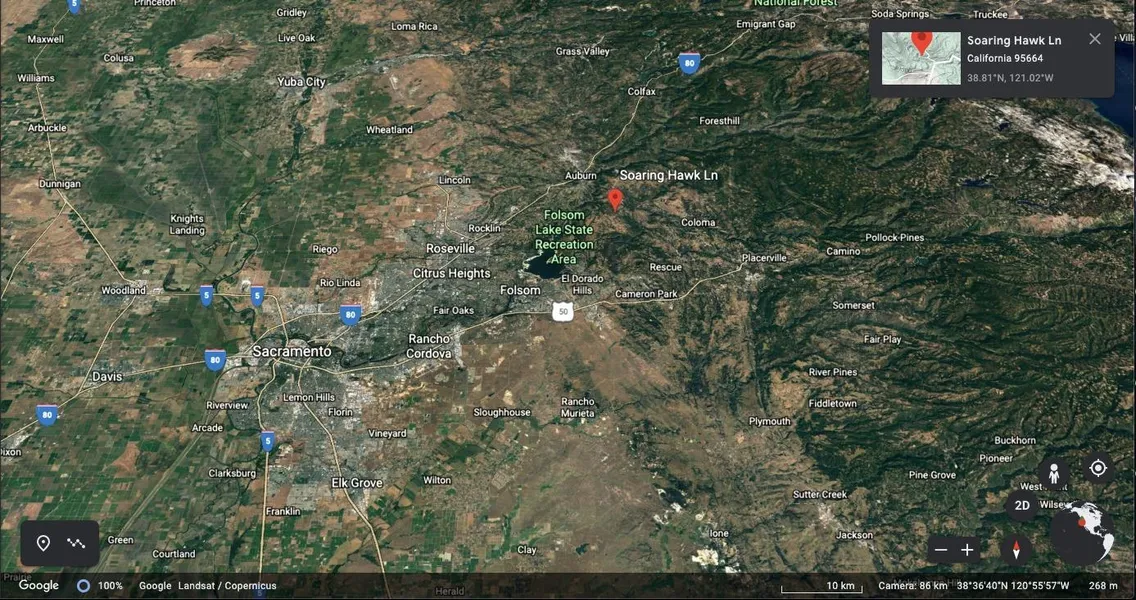Switch the map to 2D view
The image size is (1136, 600).
coord(1022,506)
